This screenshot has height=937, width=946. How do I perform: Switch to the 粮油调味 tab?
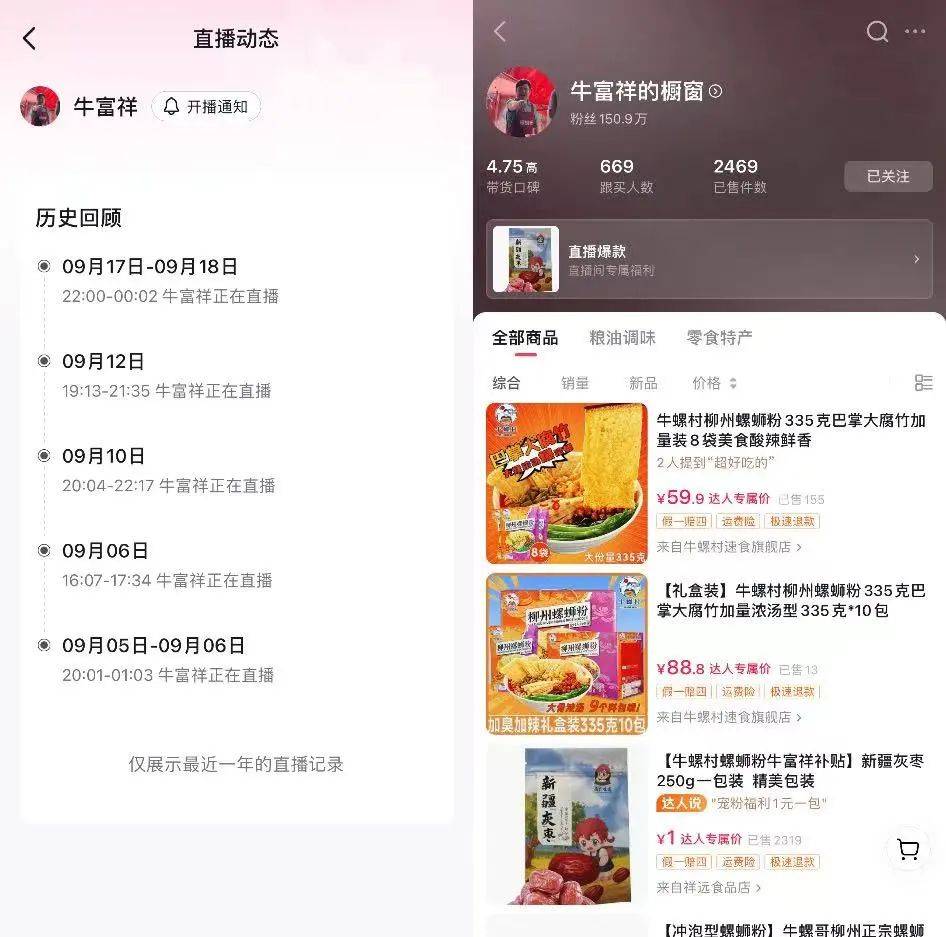coord(622,338)
